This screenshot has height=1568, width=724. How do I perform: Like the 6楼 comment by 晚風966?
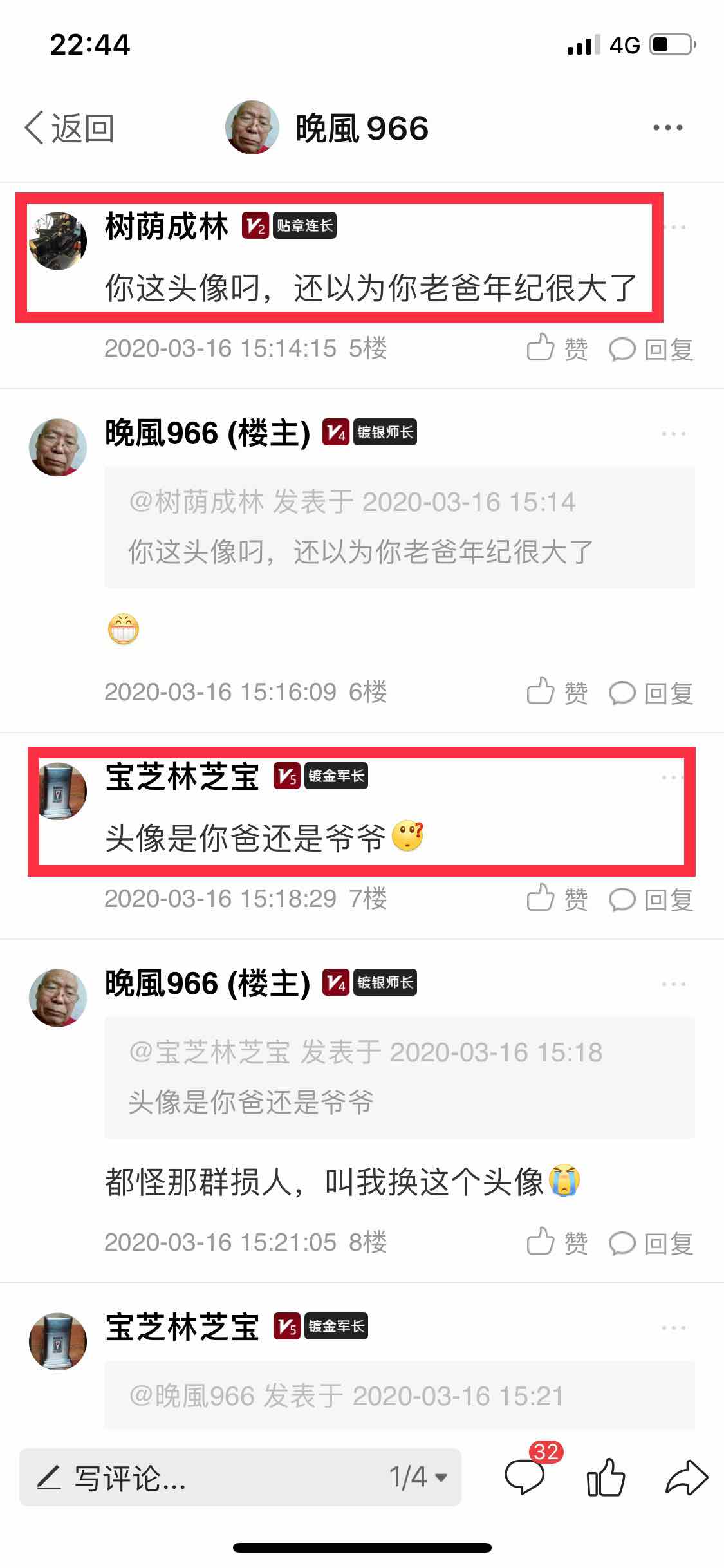tap(557, 693)
